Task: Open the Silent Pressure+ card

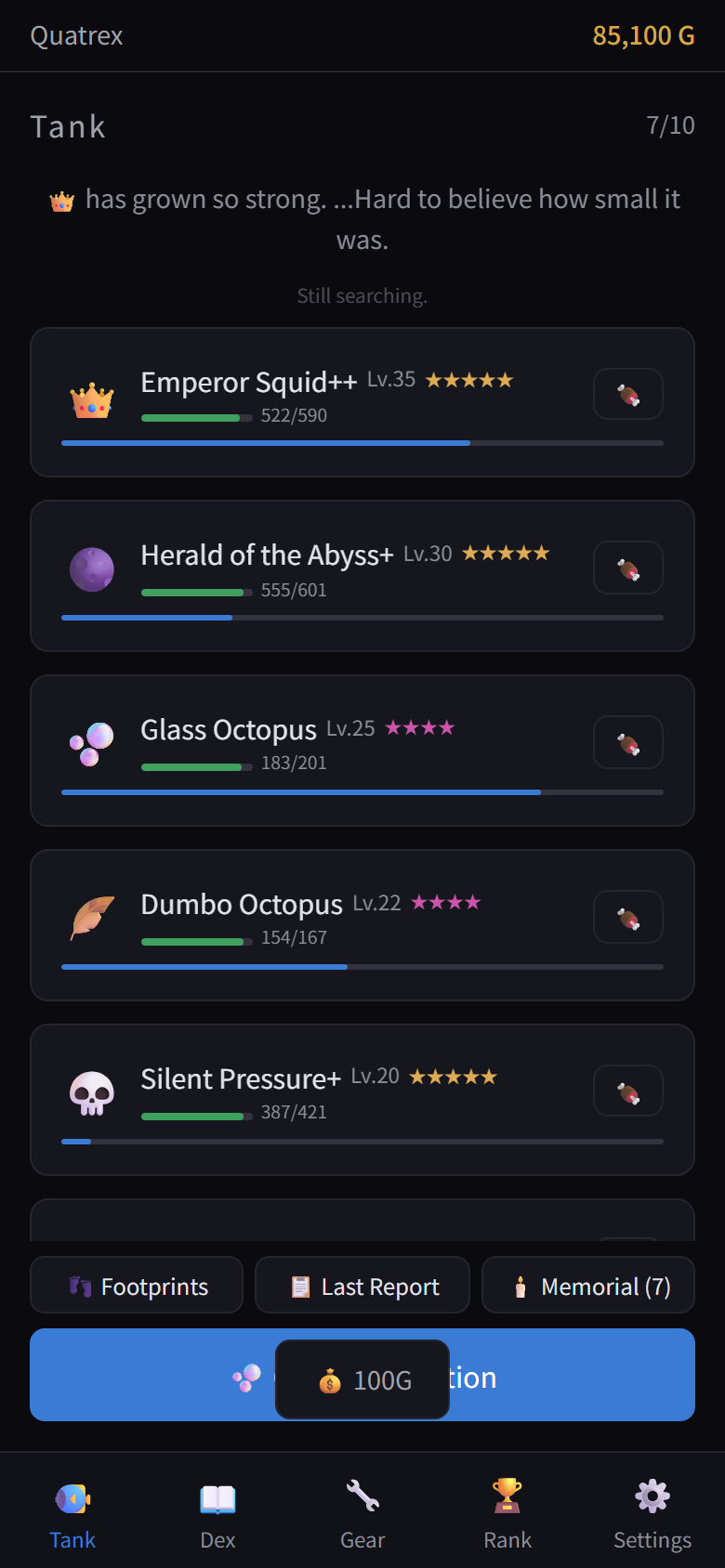Action: [x=325, y=1098]
